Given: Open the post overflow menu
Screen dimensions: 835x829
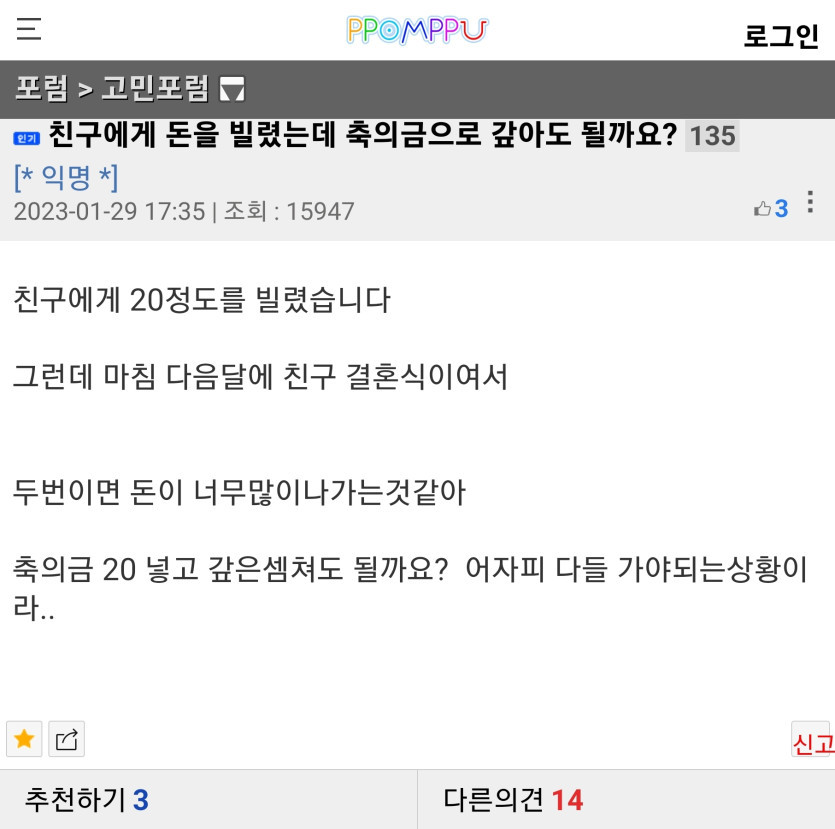Looking at the screenshot, I should (811, 204).
